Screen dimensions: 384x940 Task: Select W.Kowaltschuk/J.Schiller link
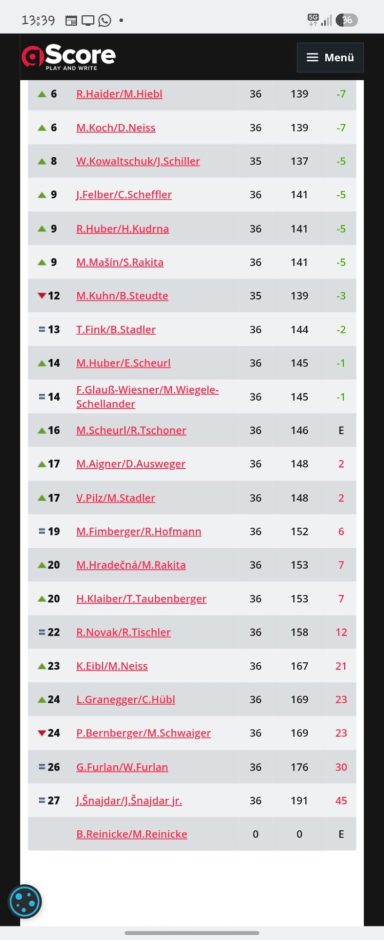click(138, 161)
